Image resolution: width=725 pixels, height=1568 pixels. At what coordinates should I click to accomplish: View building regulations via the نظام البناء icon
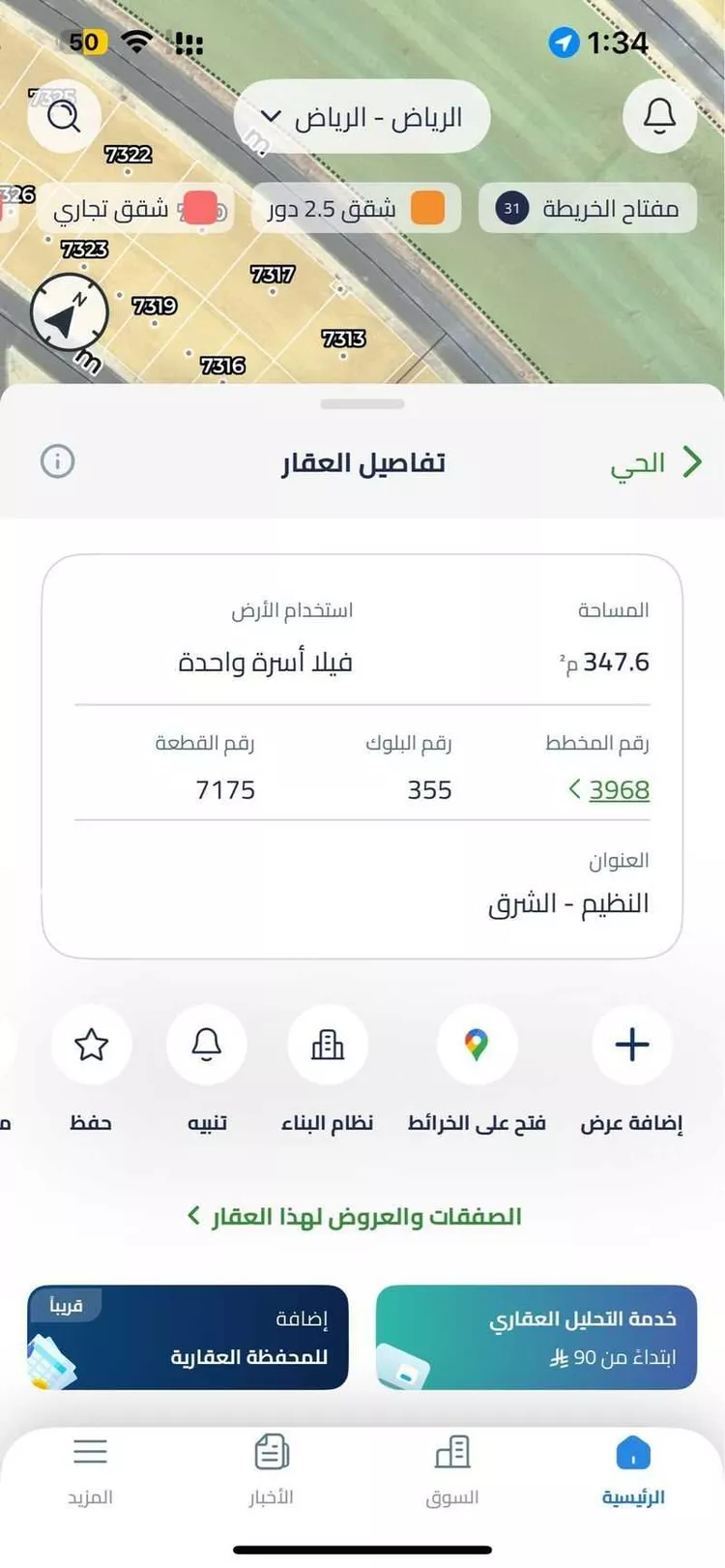(329, 1044)
